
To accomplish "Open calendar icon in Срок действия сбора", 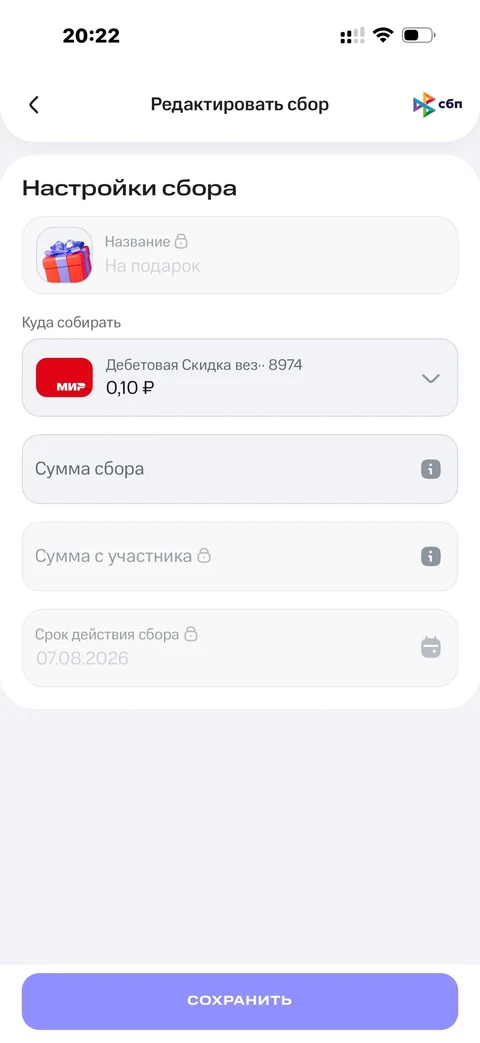I will (x=431, y=647).
